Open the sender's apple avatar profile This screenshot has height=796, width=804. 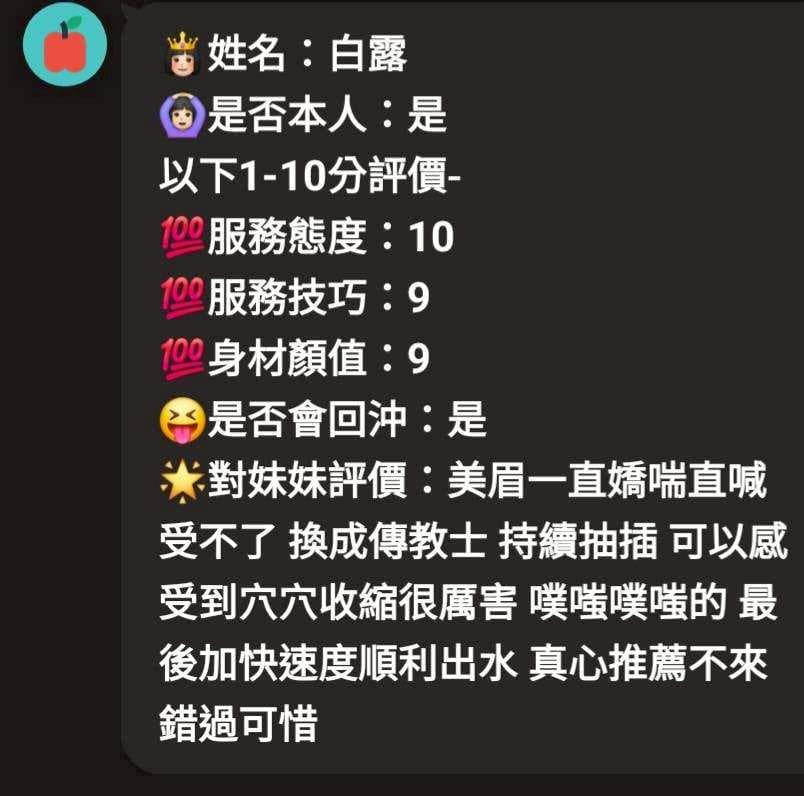tap(65, 44)
